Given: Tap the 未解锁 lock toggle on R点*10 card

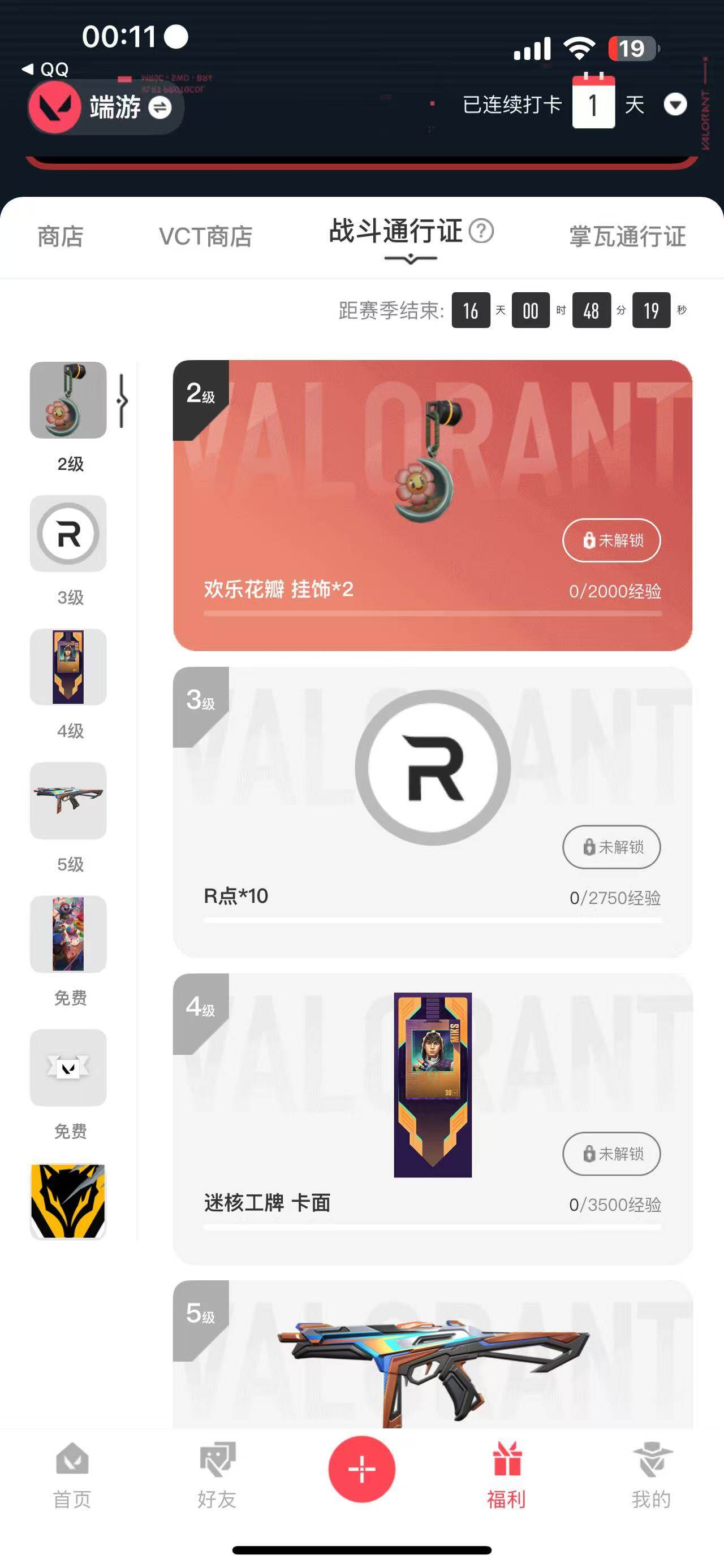Looking at the screenshot, I should point(611,847).
